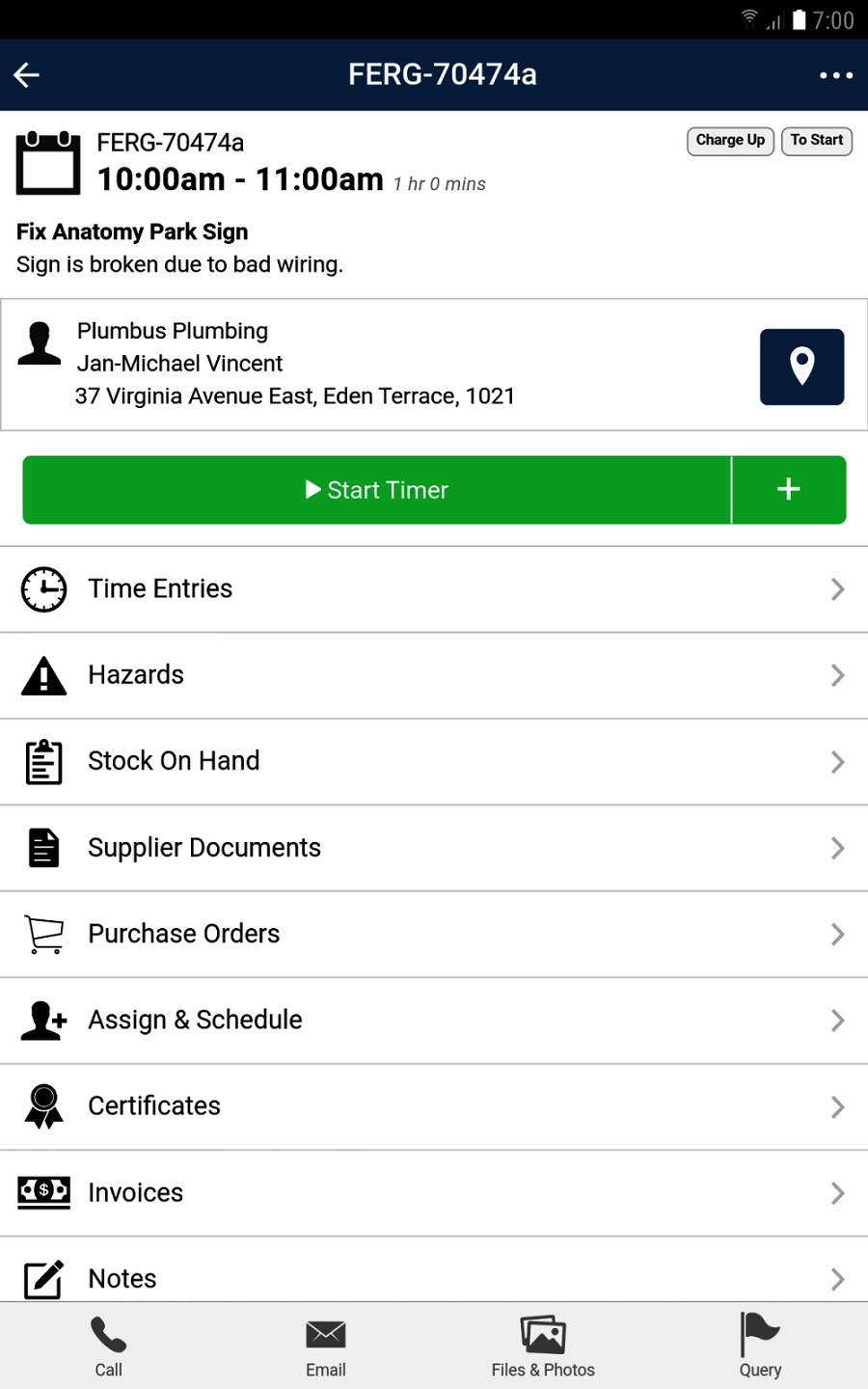Tap the Query flag
The height and width of the screenshot is (1389, 868).
click(760, 1347)
